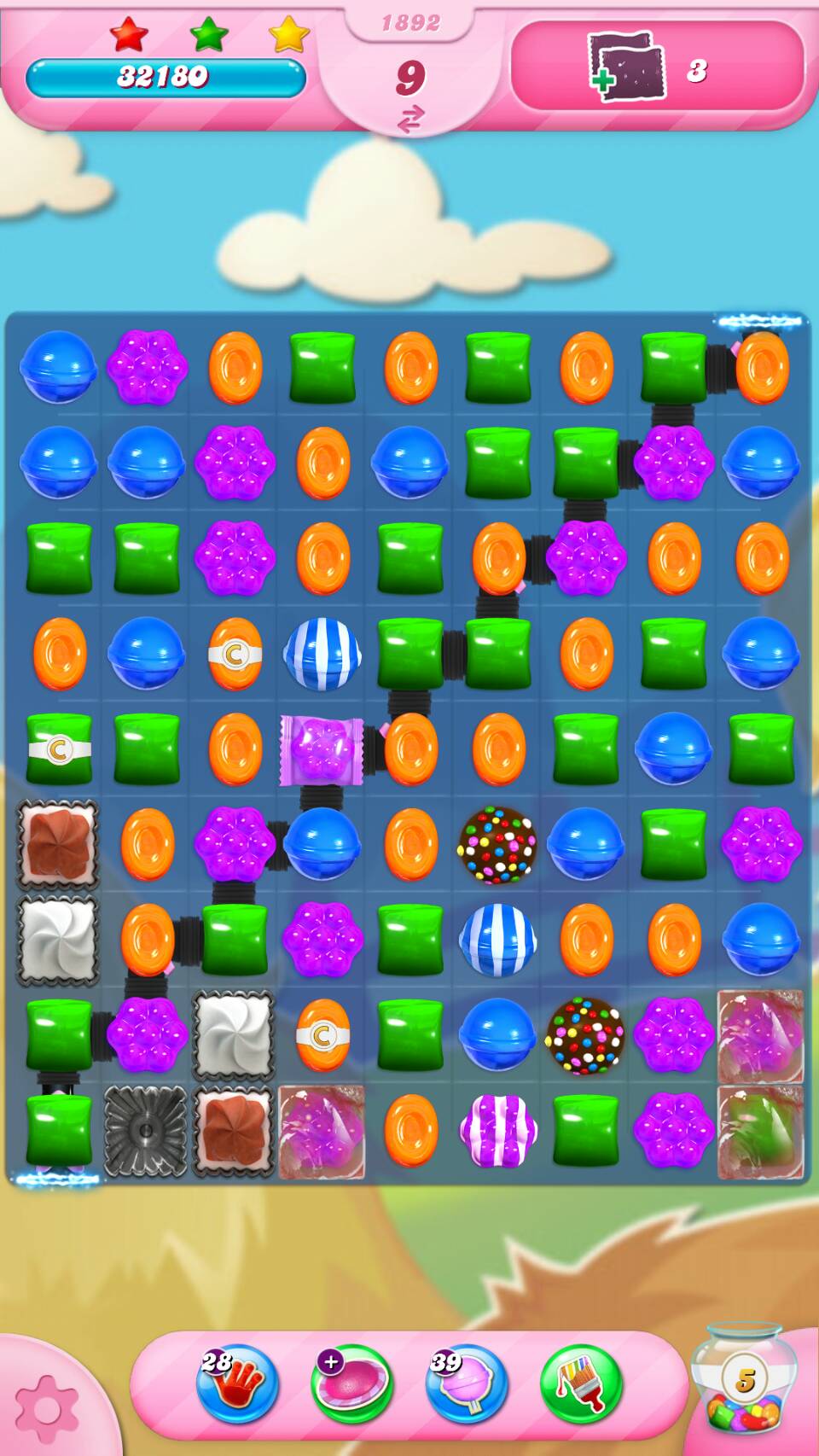Click the score progress bar showing 32180
The width and height of the screenshot is (819, 1456).
[x=166, y=76]
